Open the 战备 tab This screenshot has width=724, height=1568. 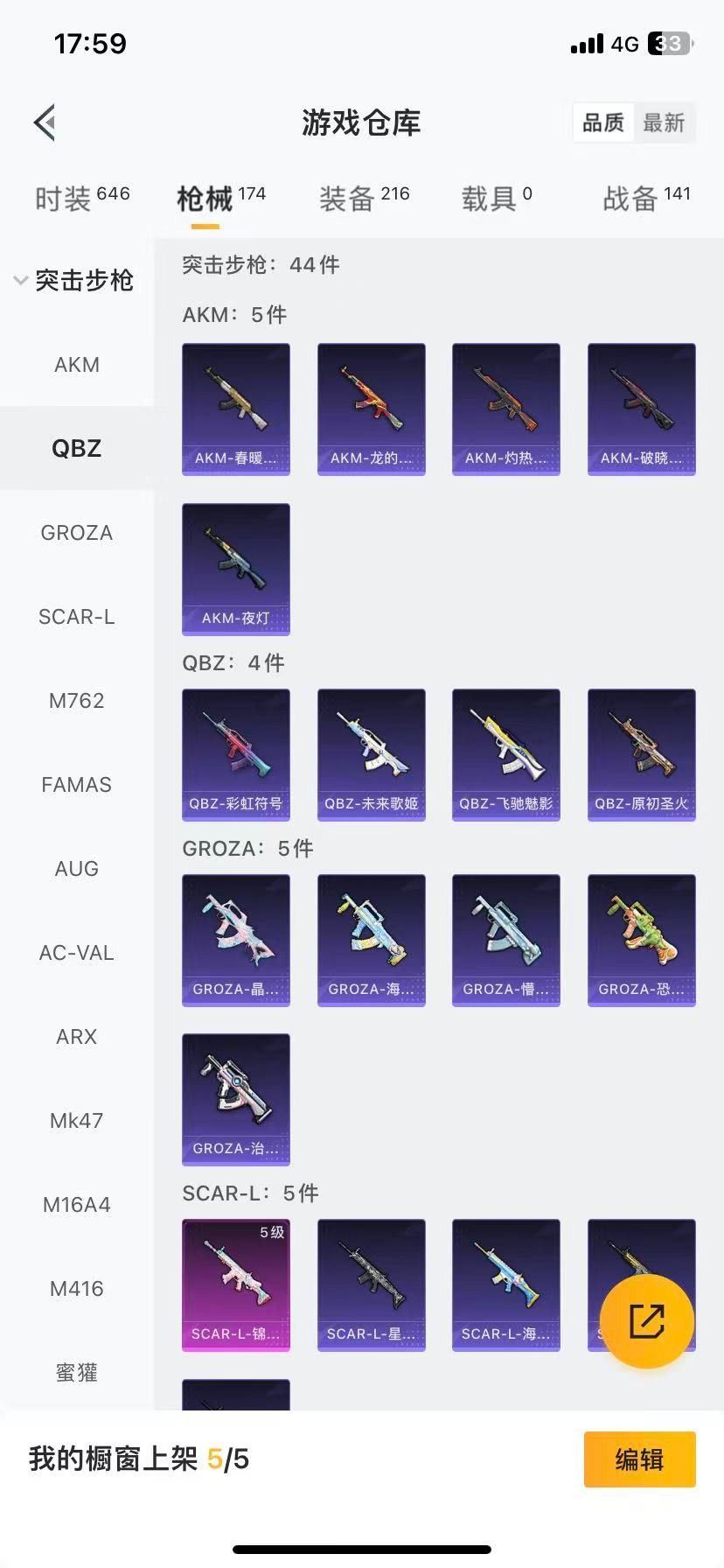pyautogui.click(x=646, y=198)
